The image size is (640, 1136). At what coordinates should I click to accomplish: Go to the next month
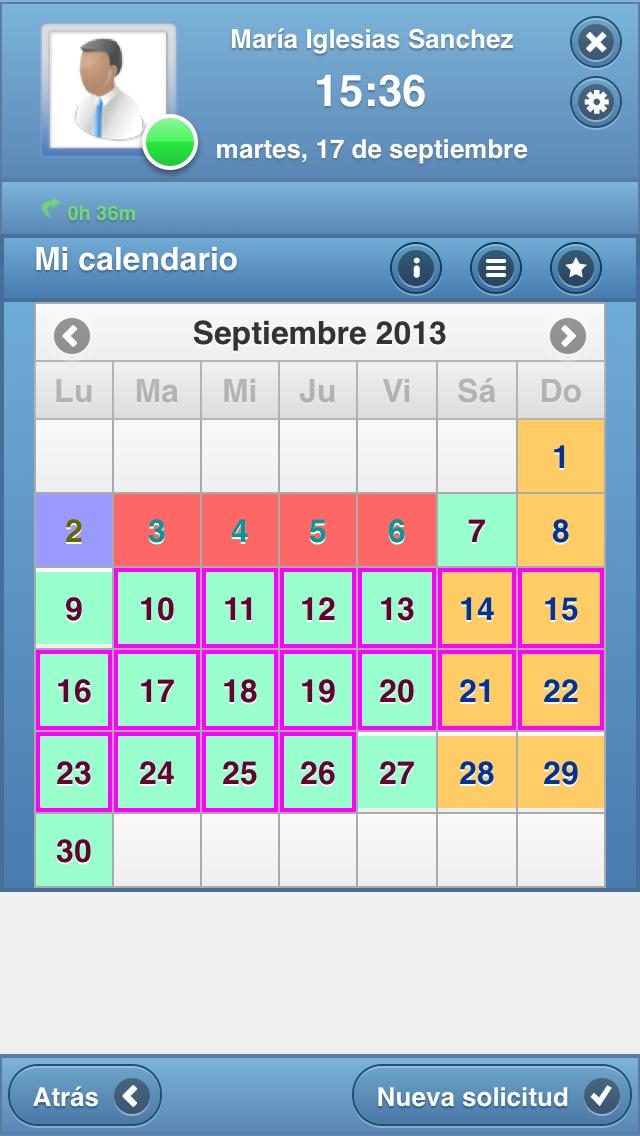pos(567,336)
